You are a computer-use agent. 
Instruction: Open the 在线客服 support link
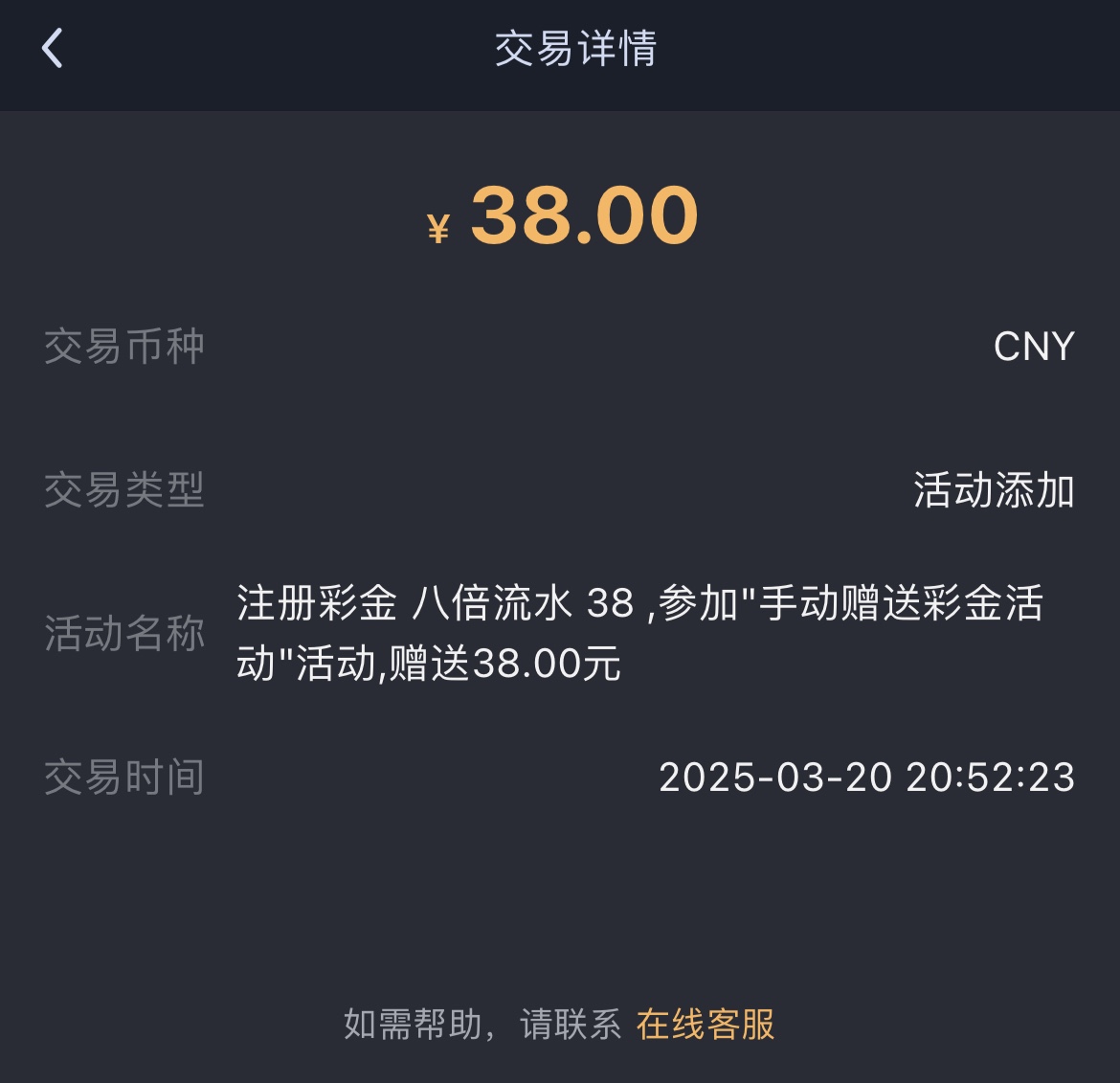point(706,1025)
